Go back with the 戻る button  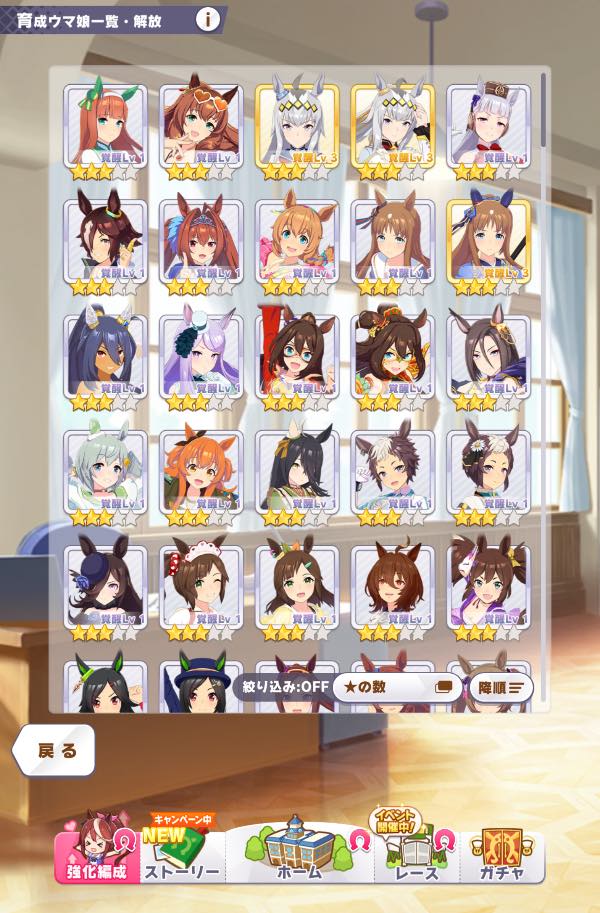point(55,750)
